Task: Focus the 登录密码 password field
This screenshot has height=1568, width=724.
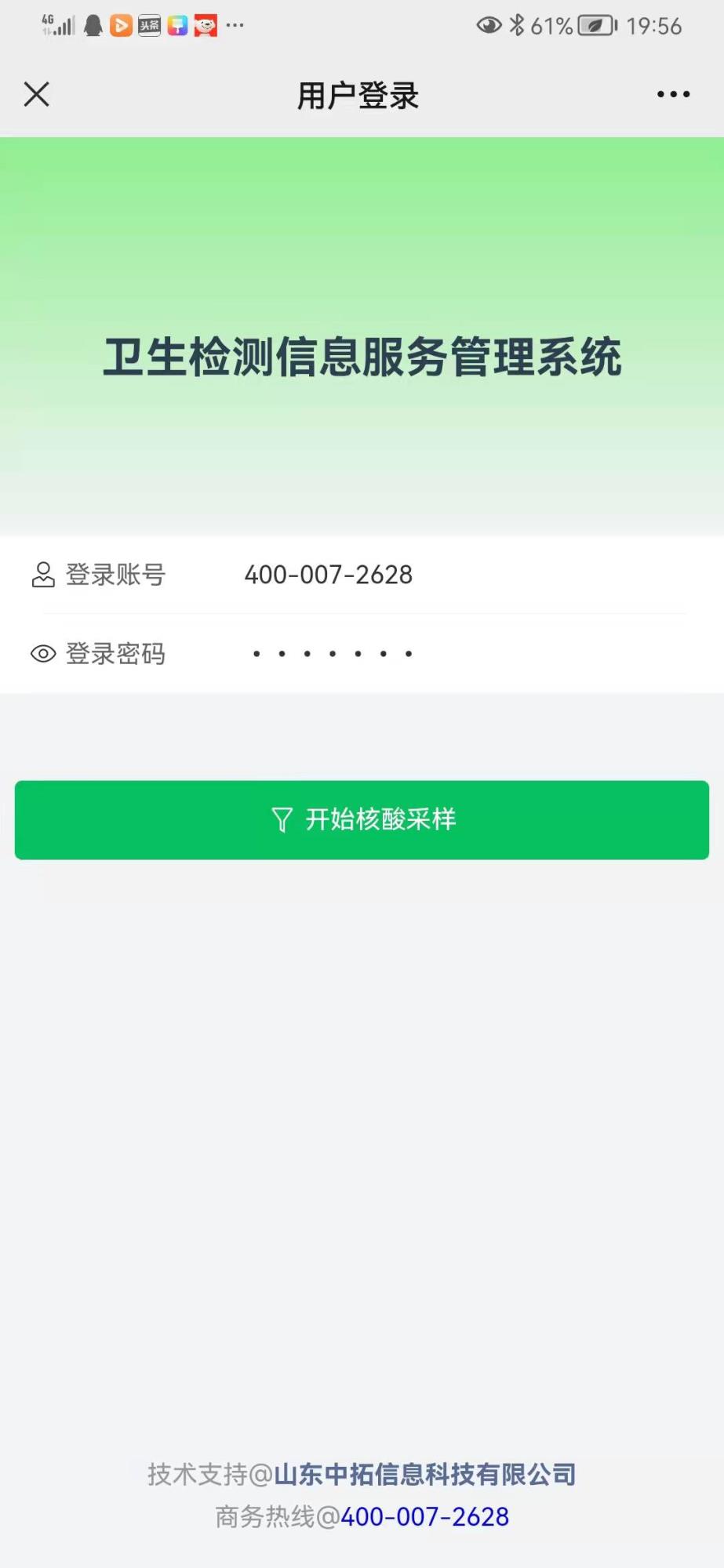Action: tap(463, 653)
